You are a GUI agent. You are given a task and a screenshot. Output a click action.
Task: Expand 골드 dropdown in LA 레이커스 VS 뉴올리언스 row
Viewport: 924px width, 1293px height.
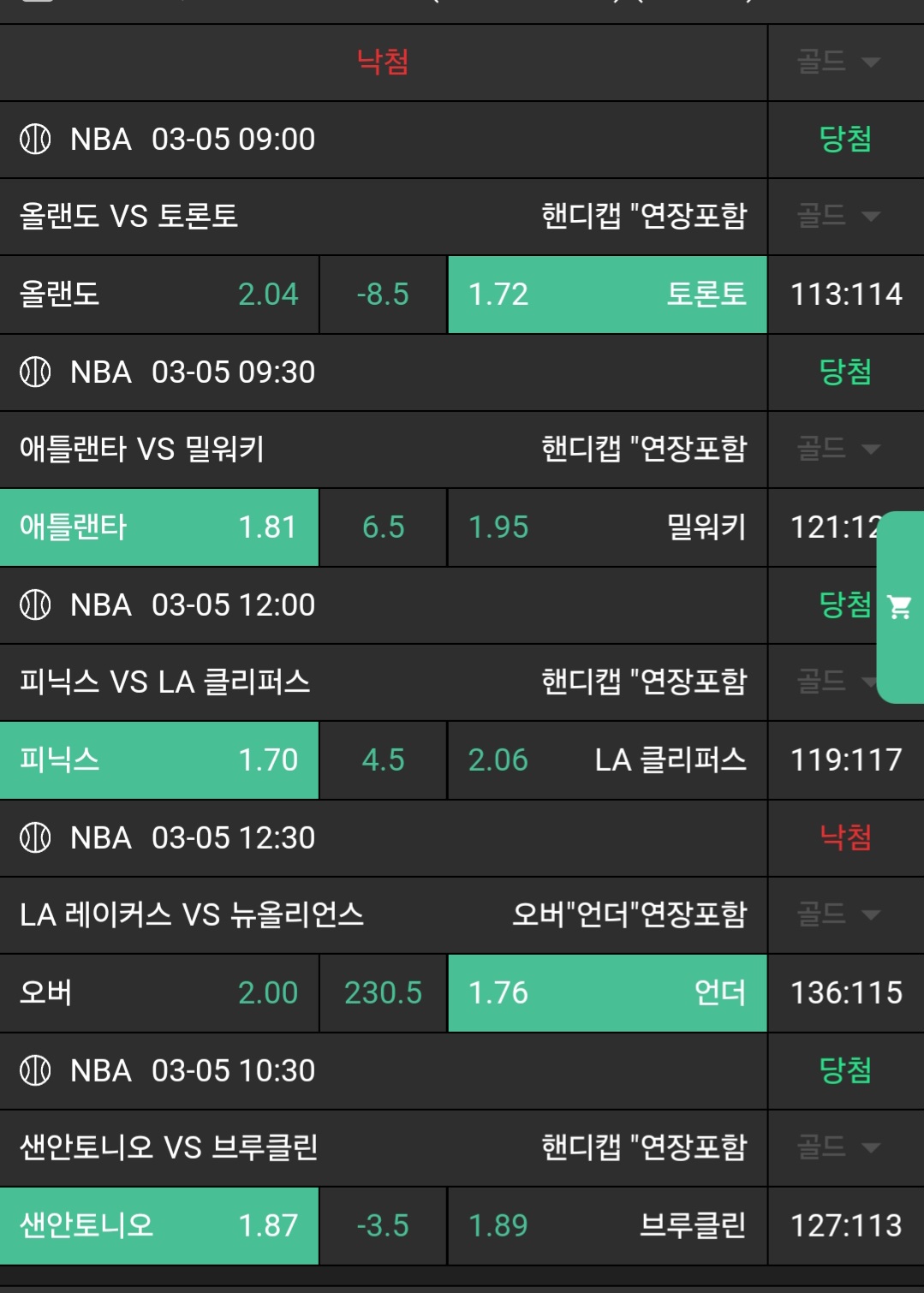pos(838,915)
